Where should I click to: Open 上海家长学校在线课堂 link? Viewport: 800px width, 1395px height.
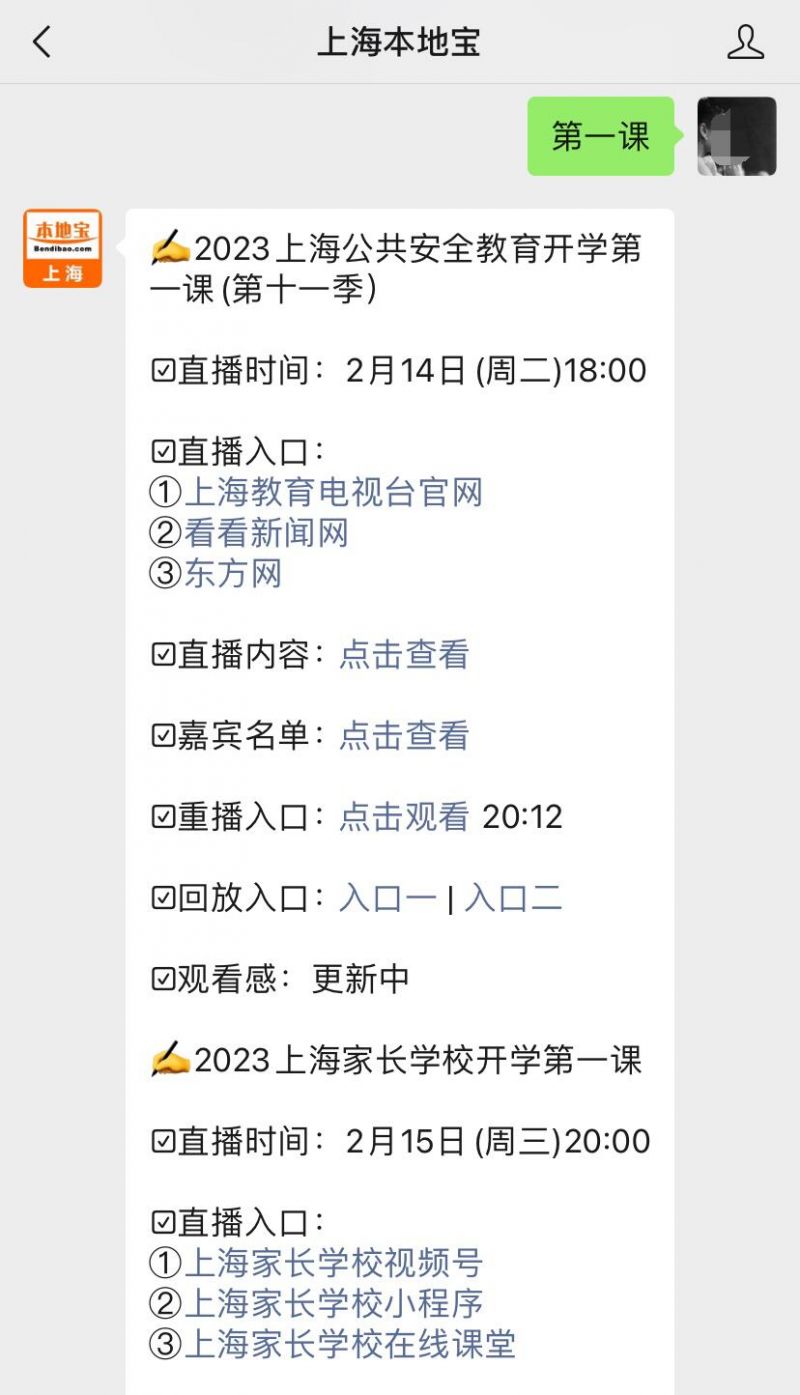coord(350,1344)
